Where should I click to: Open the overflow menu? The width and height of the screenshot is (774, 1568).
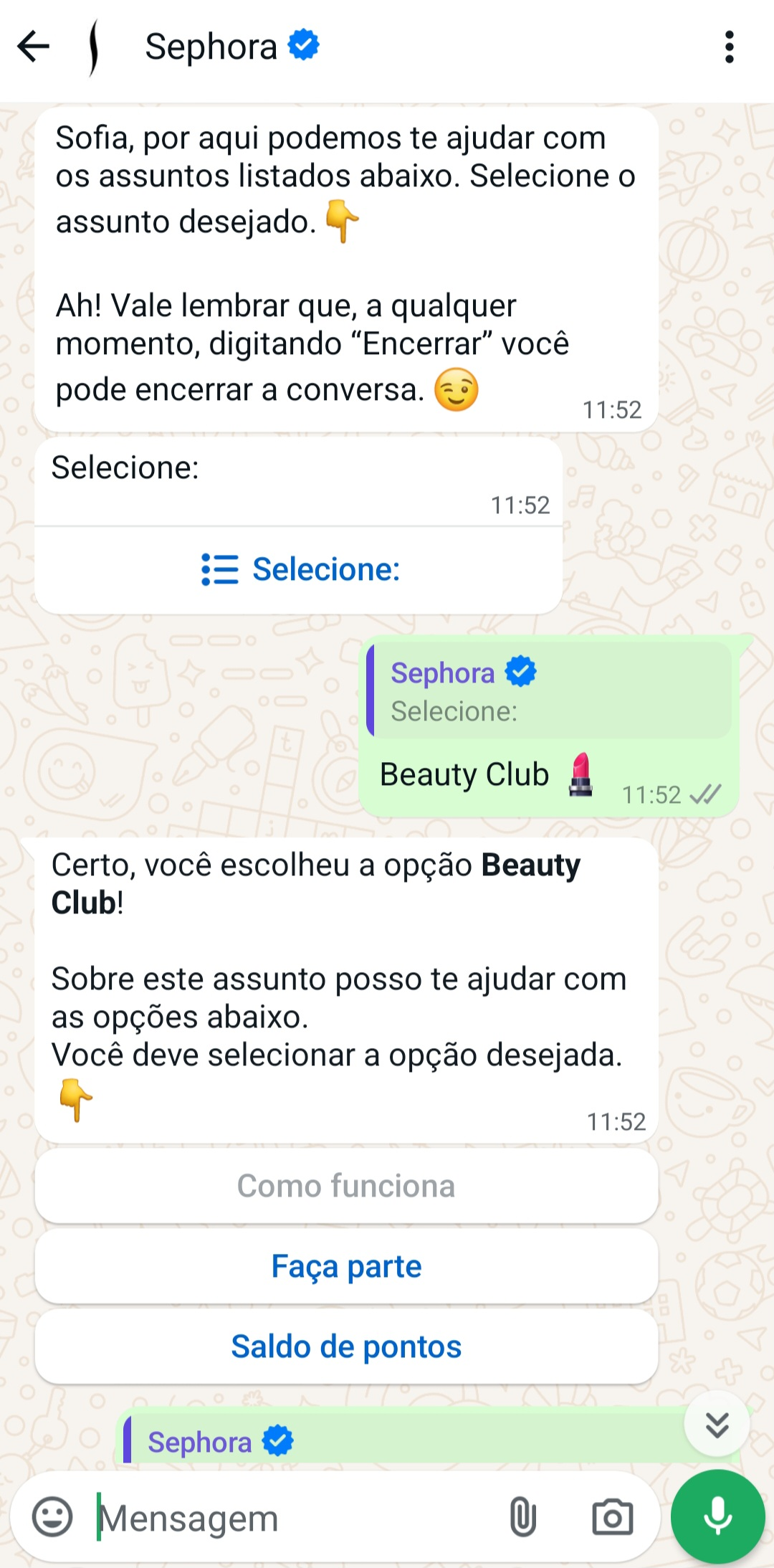tap(729, 47)
